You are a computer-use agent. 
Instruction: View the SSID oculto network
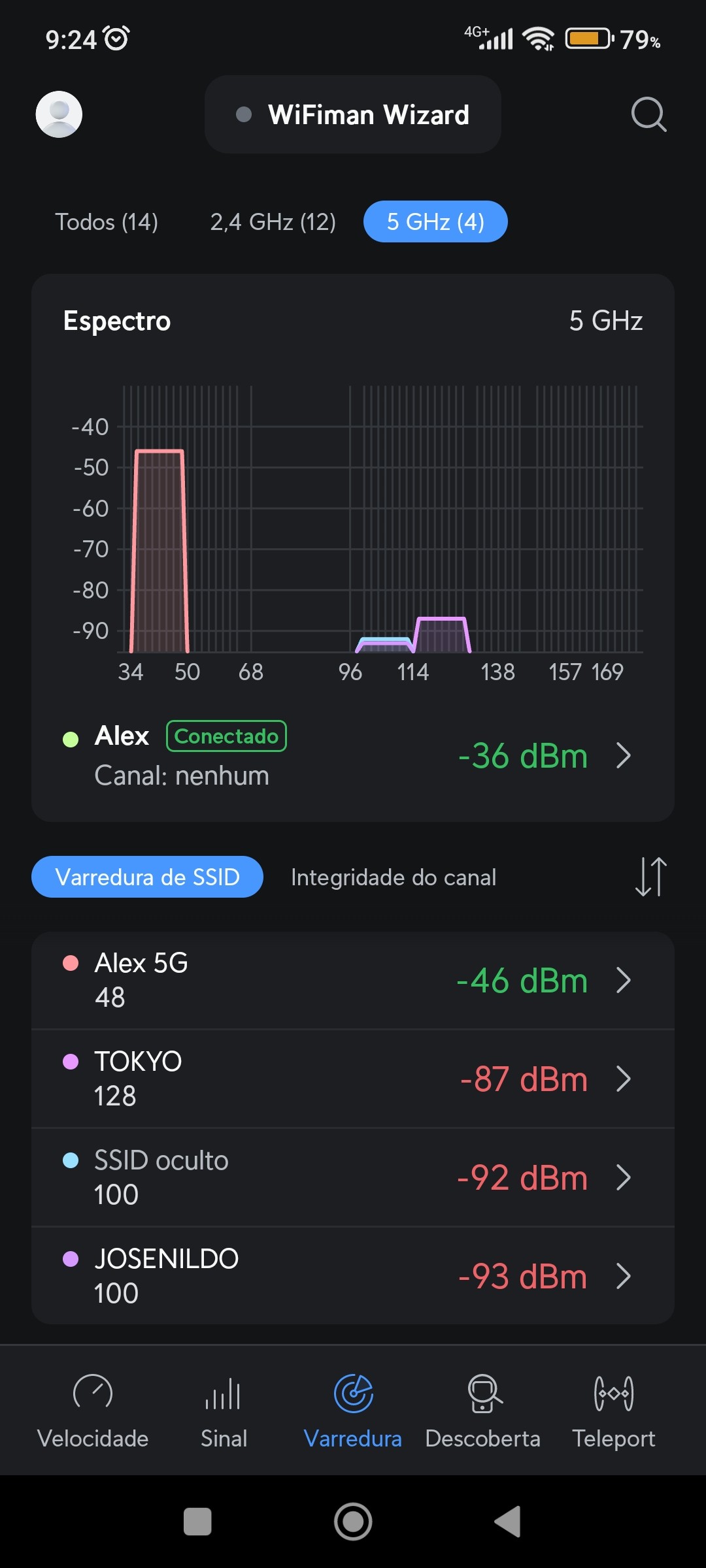click(x=353, y=1177)
